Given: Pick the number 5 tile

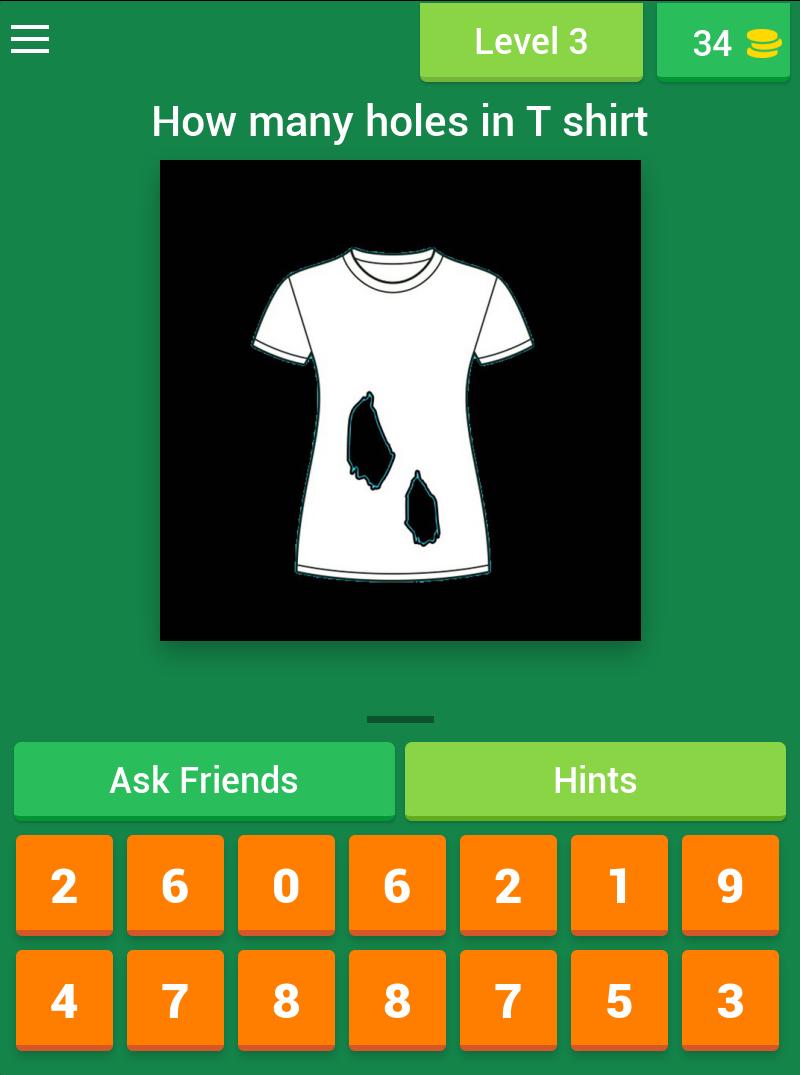Looking at the screenshot, I should coord(619,1000).
